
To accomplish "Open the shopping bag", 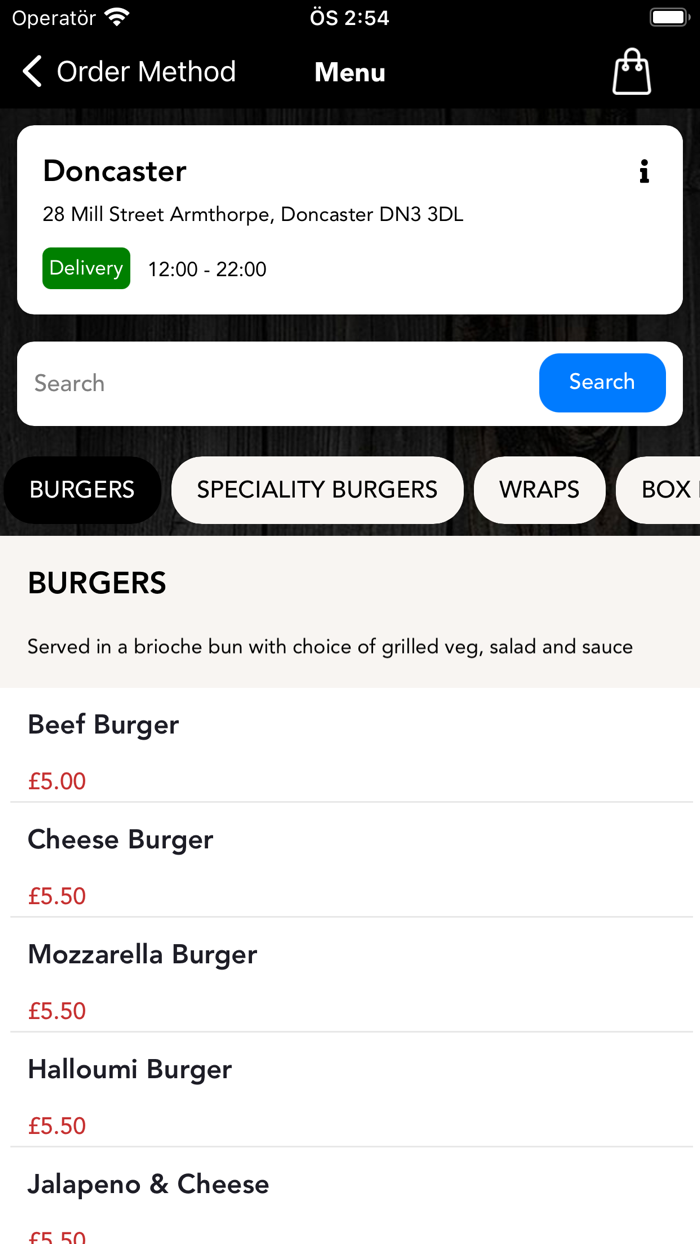I will coord(631,72).
